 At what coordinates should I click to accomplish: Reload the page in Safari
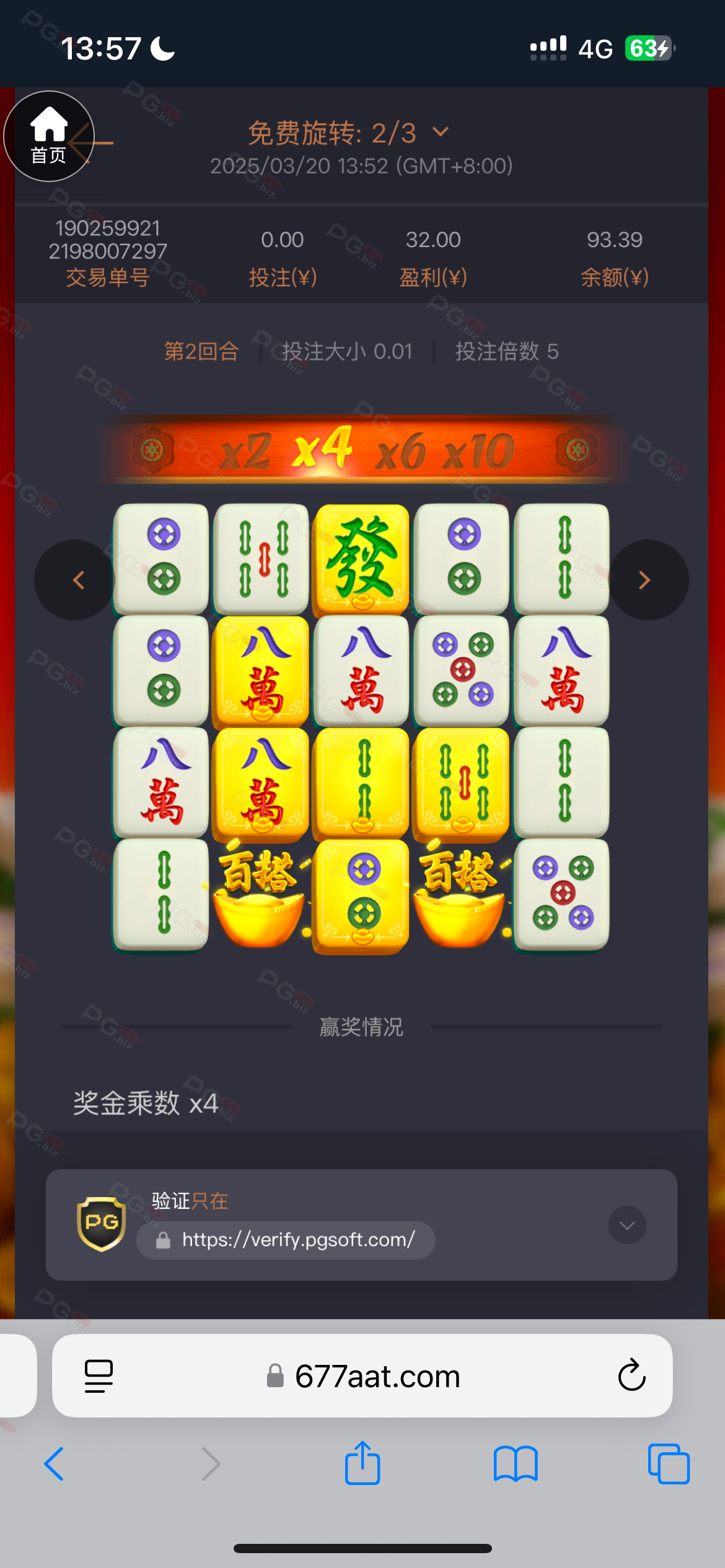631,1376
